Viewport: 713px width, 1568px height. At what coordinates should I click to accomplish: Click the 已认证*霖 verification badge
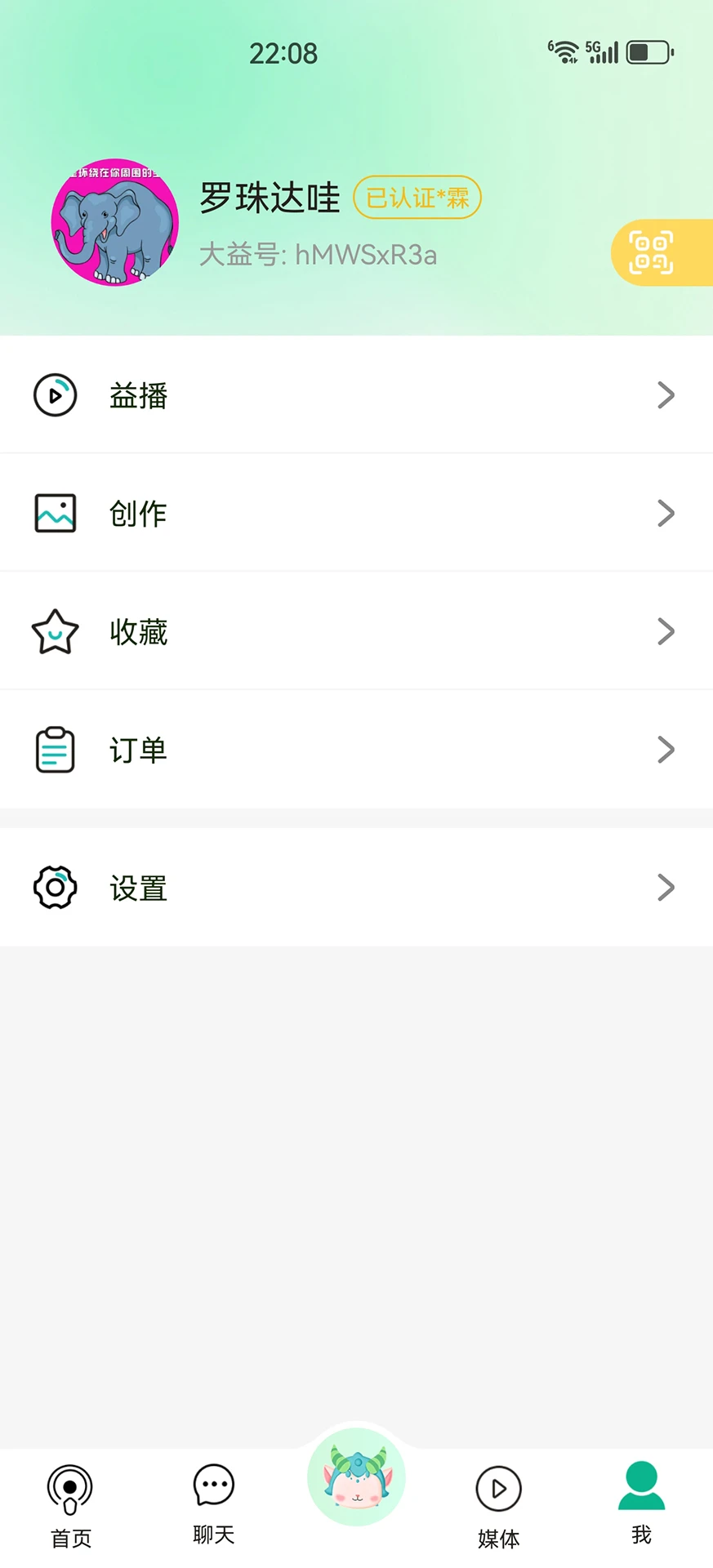[x=417, y=198]
